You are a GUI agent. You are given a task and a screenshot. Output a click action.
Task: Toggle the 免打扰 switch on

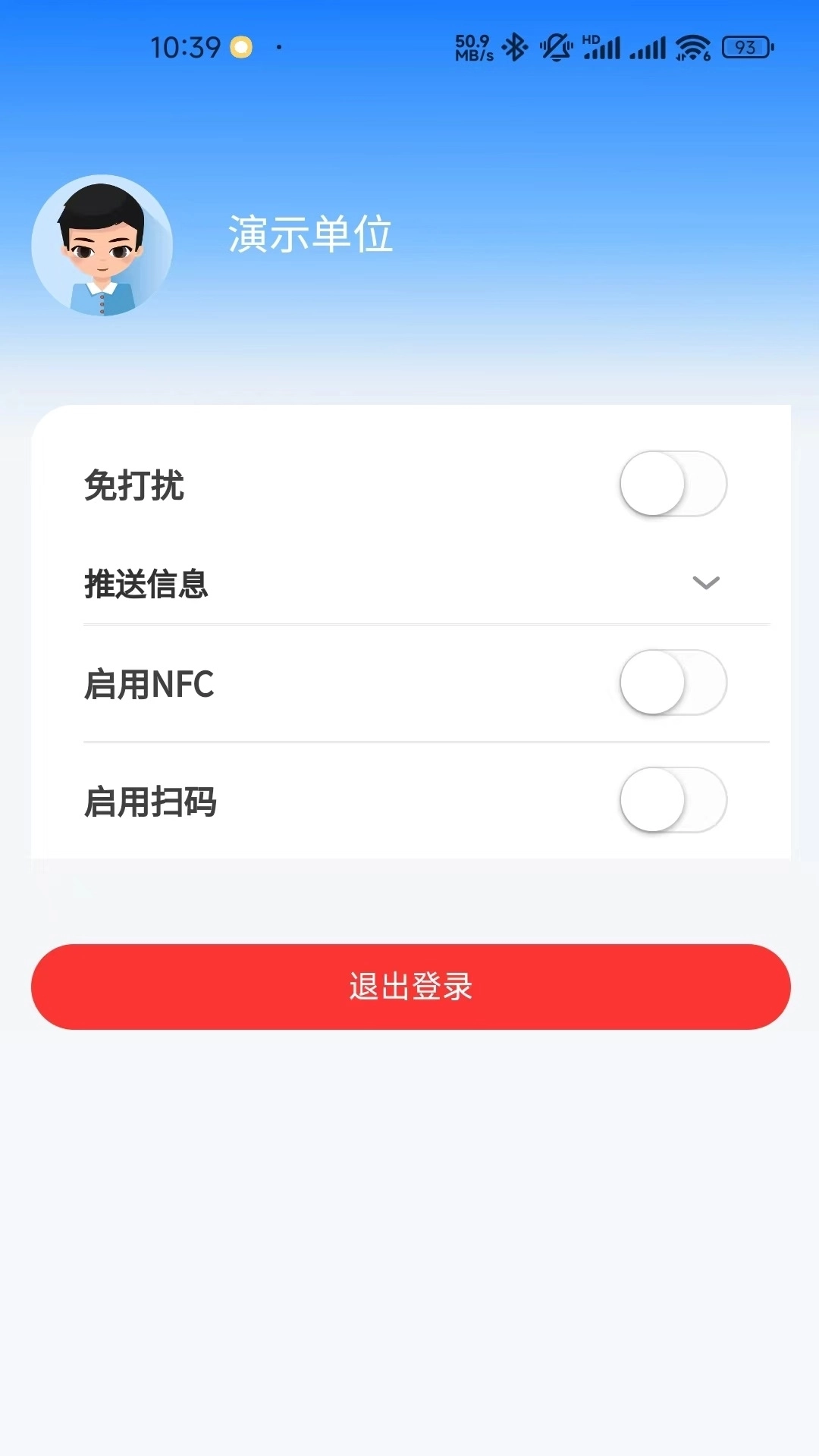(x=673, y=484)
